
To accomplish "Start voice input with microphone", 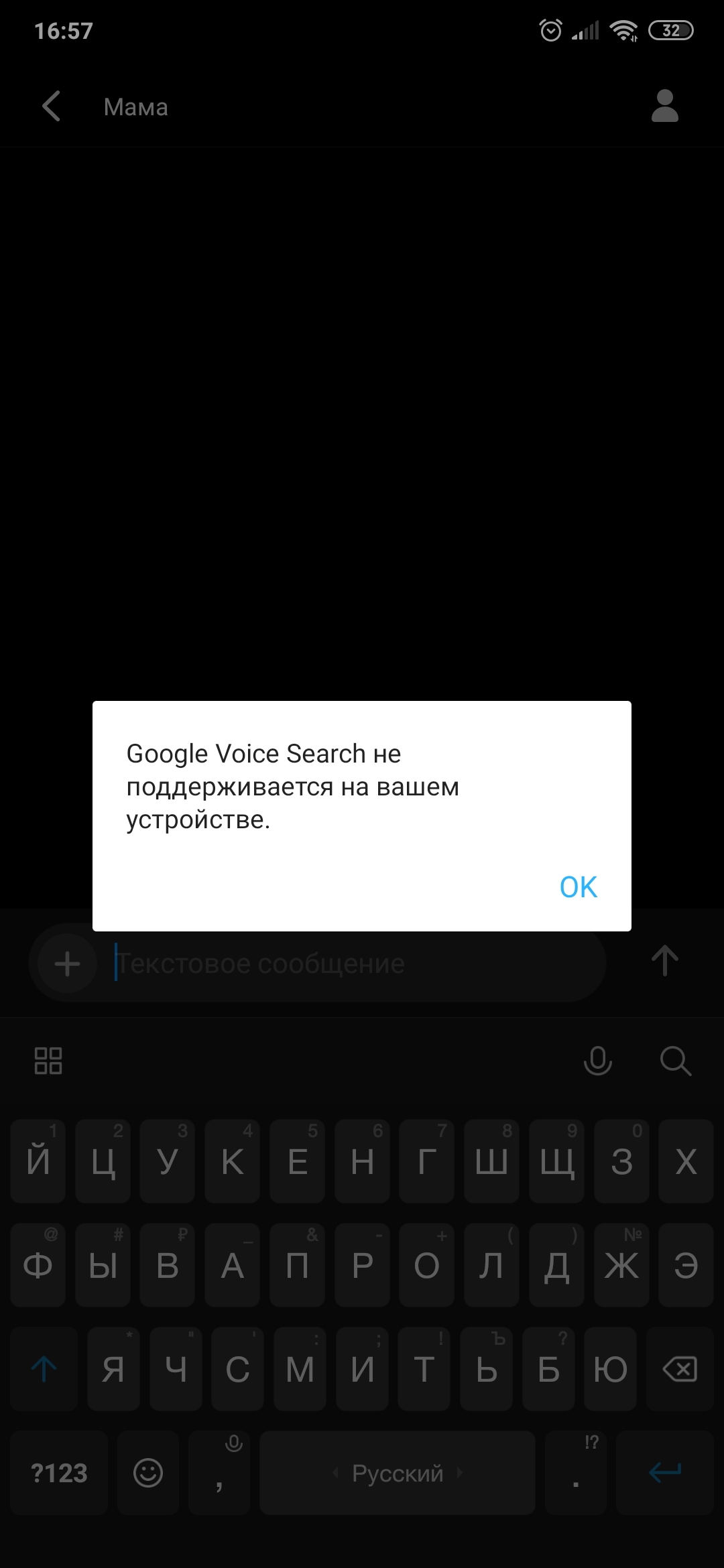I will [597, 1061].
